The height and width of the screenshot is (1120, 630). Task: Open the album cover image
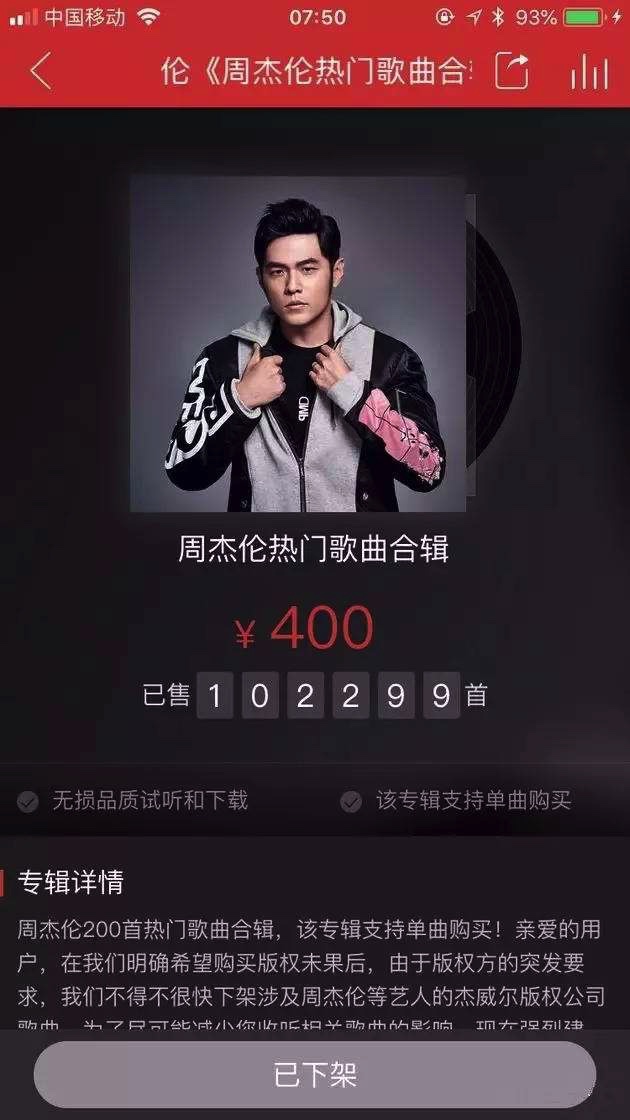(x=298, y=344)
